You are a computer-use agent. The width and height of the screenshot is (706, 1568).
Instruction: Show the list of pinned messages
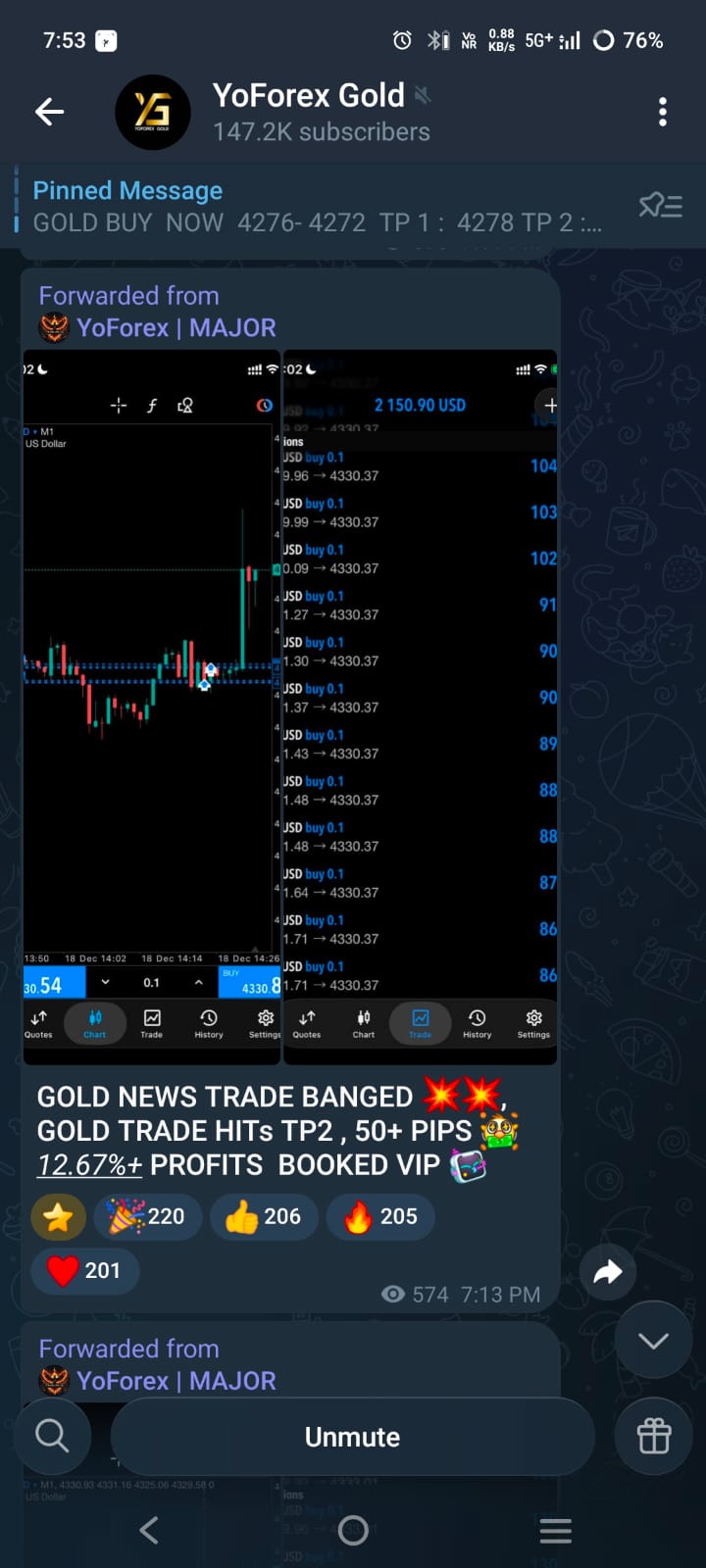[x=660, y=206]
